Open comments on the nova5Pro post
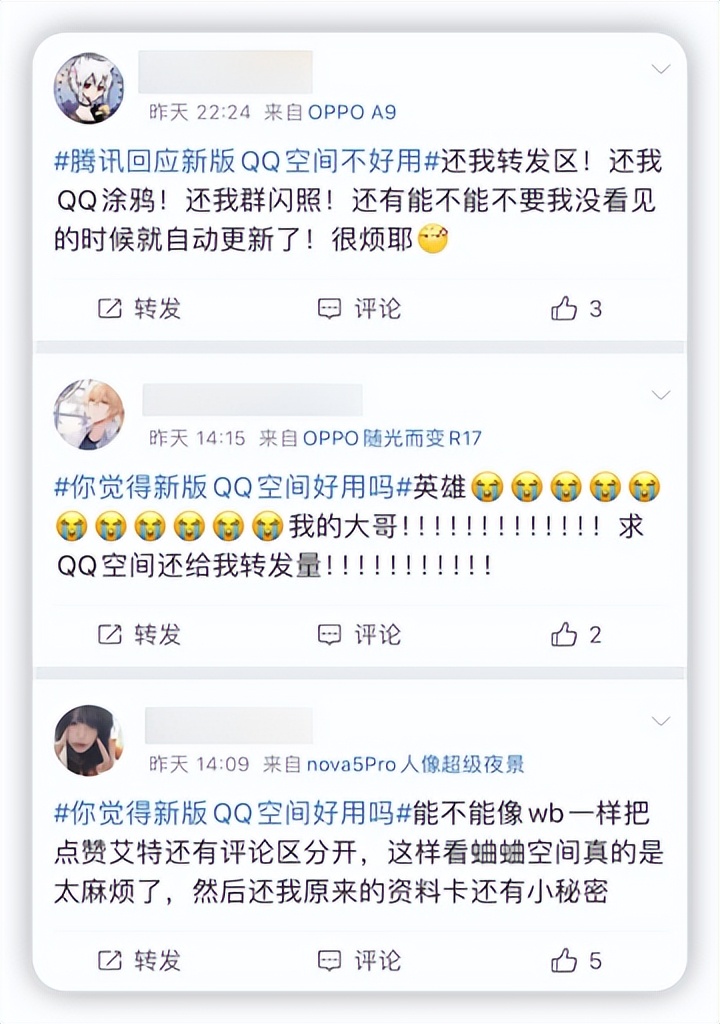Image resolution: width=720 pixels, height=1024 pixels. coord(360,959)
